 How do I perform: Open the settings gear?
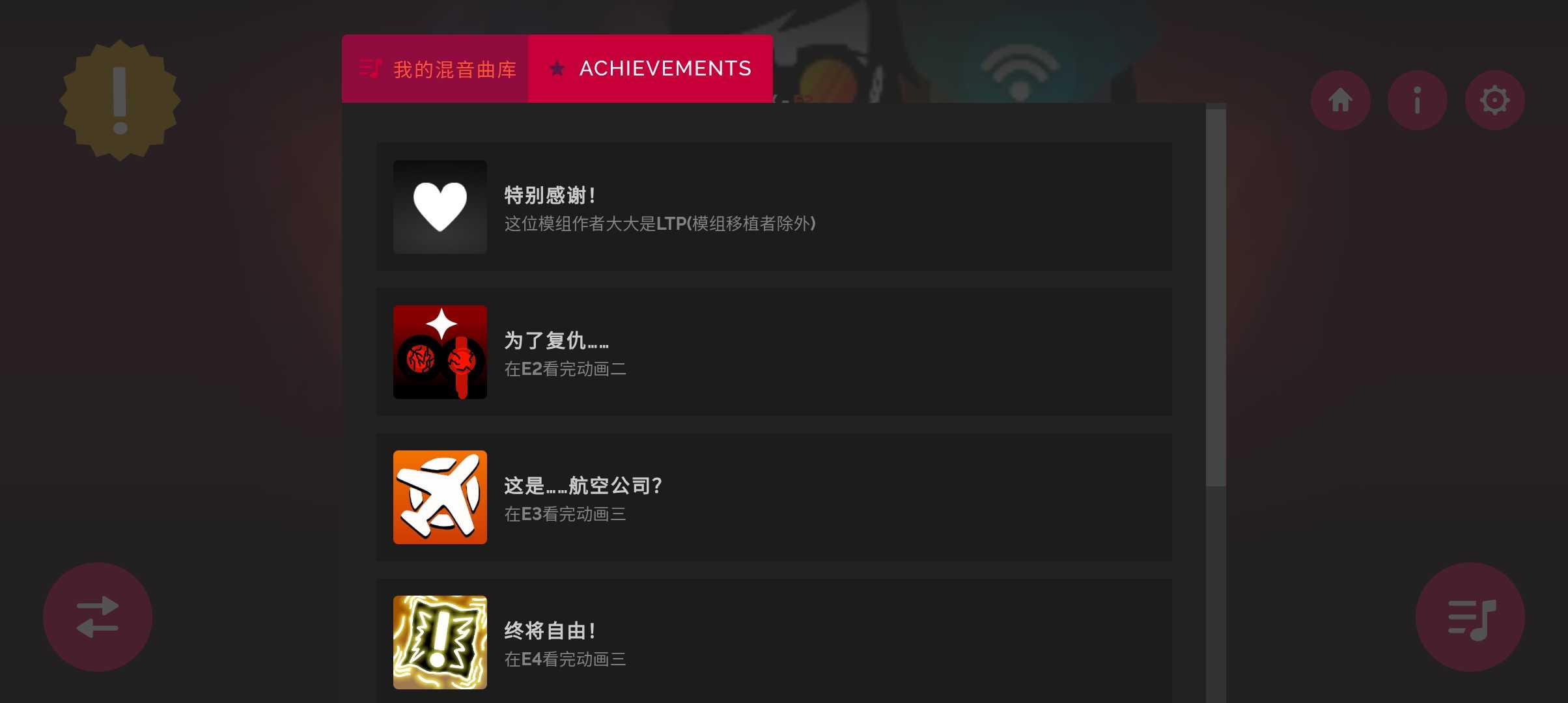[1494, 100]
